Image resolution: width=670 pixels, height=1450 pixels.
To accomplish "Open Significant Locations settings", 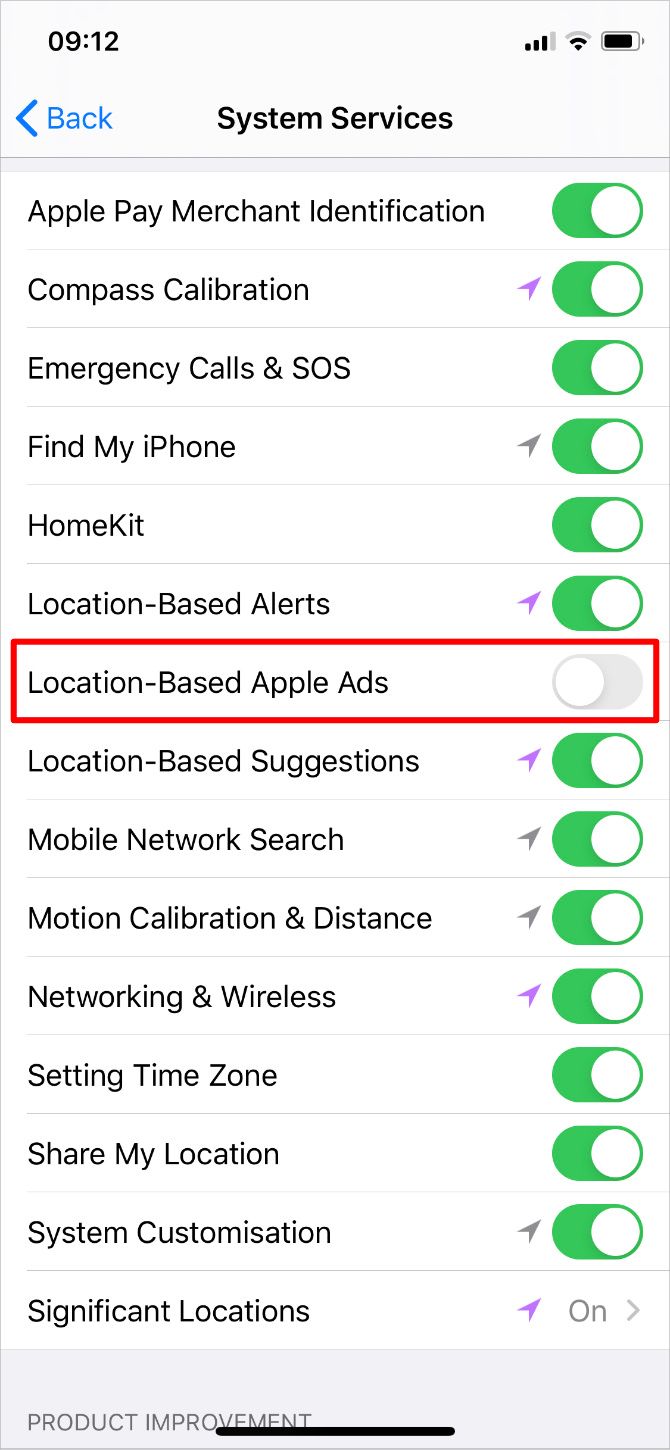I will coord(335,1311).
